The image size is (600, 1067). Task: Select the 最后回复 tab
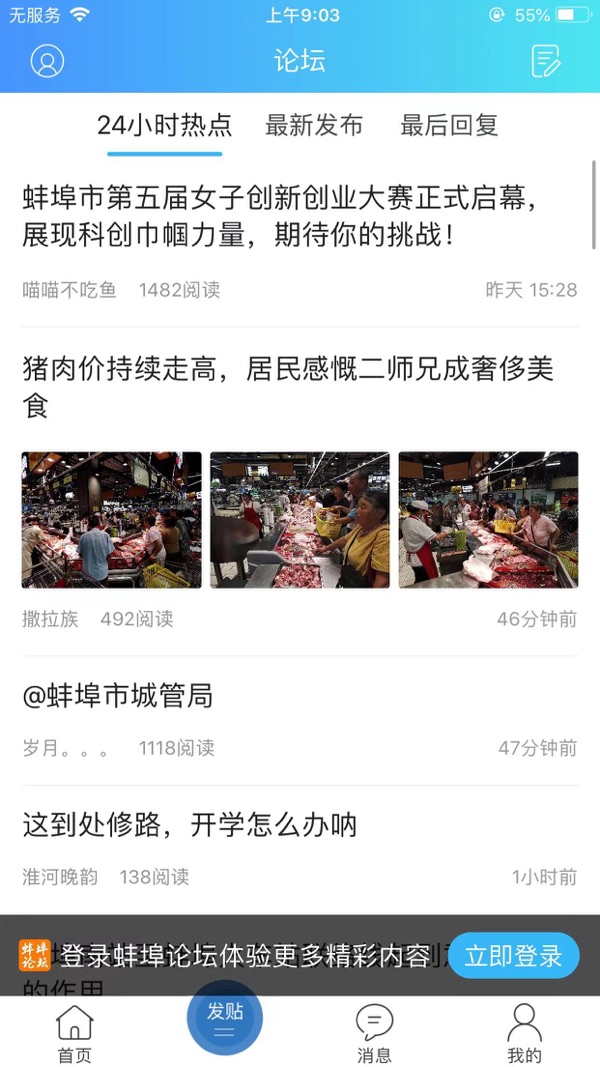coord(449,126)
